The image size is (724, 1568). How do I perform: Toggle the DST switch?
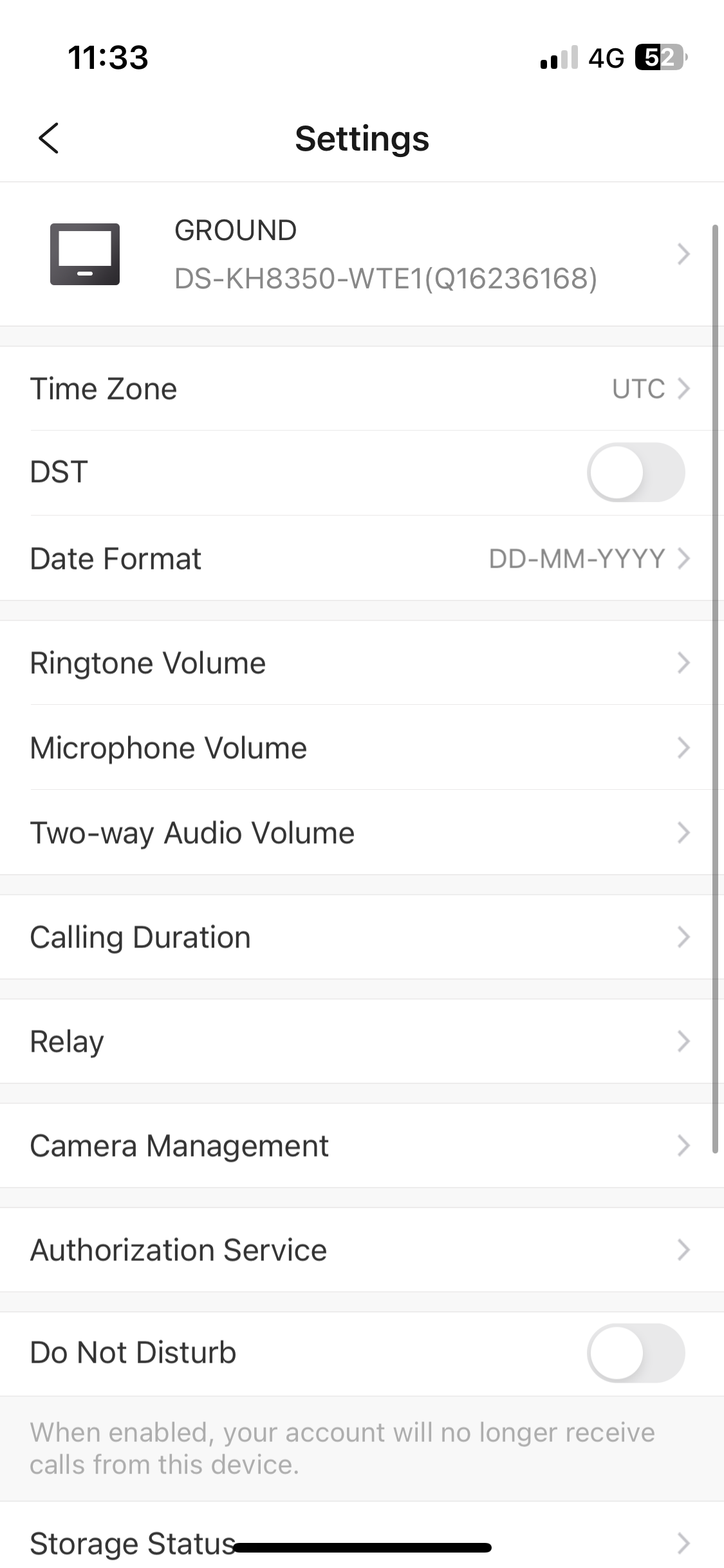[635, 472]
